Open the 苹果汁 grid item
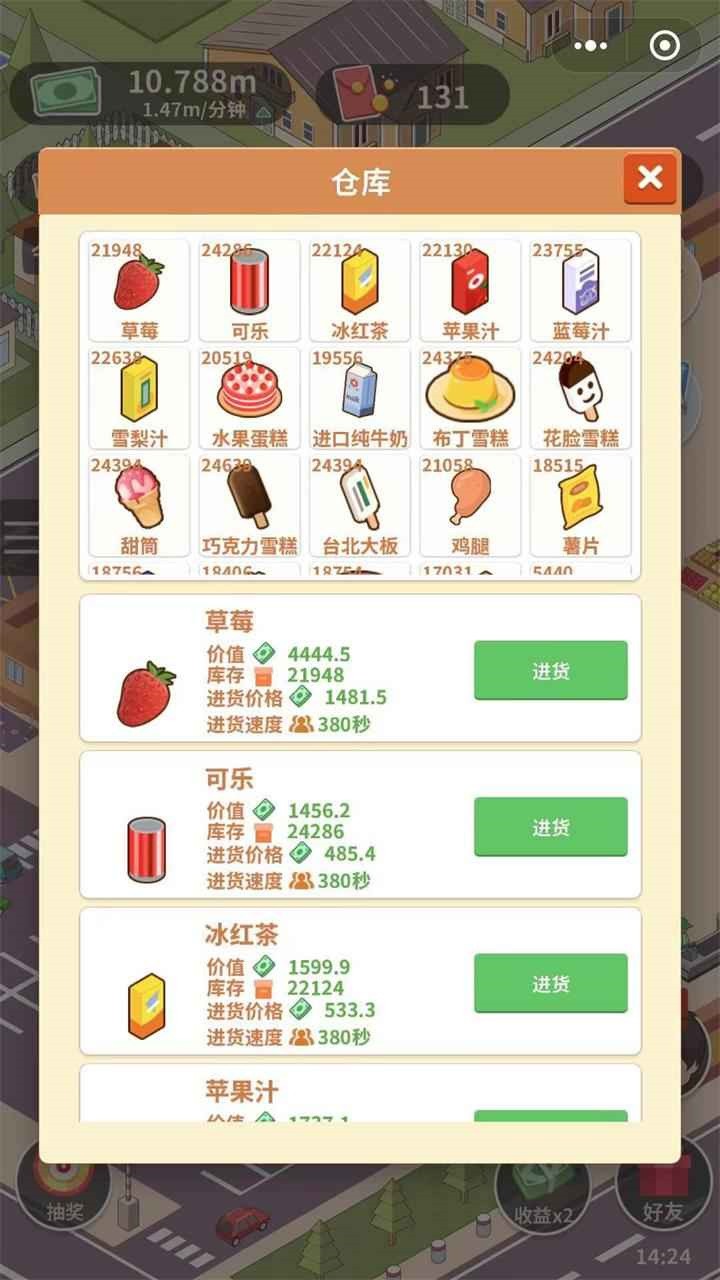 pos(470,290)
